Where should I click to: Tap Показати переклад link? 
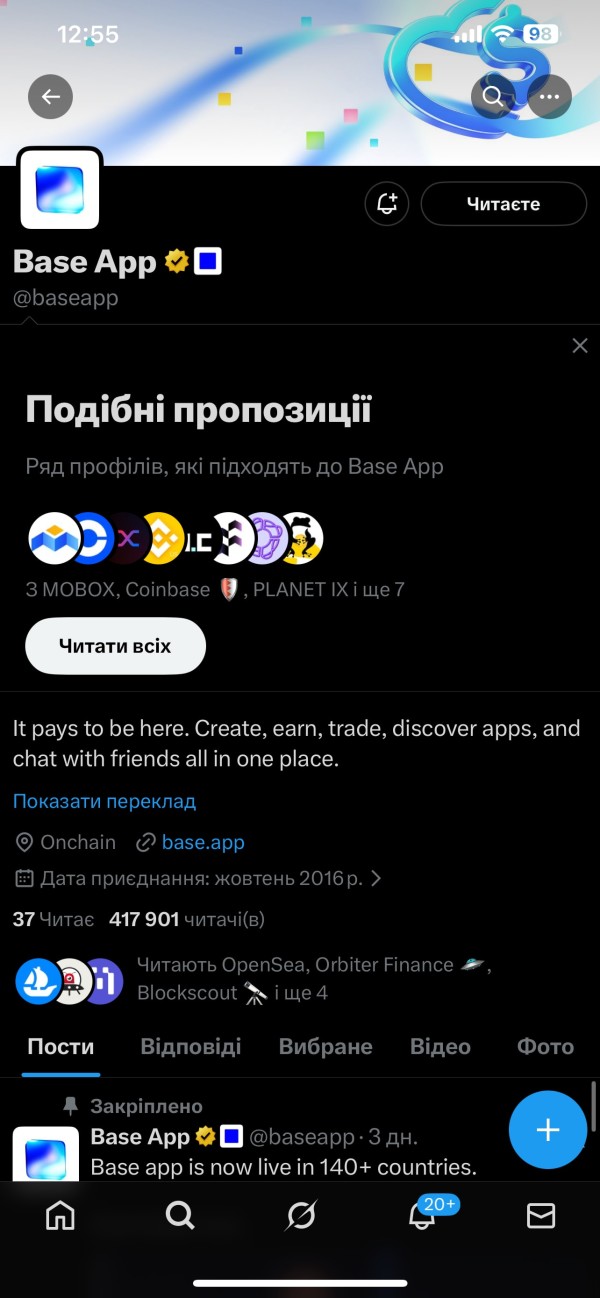(x=104, y=801)
